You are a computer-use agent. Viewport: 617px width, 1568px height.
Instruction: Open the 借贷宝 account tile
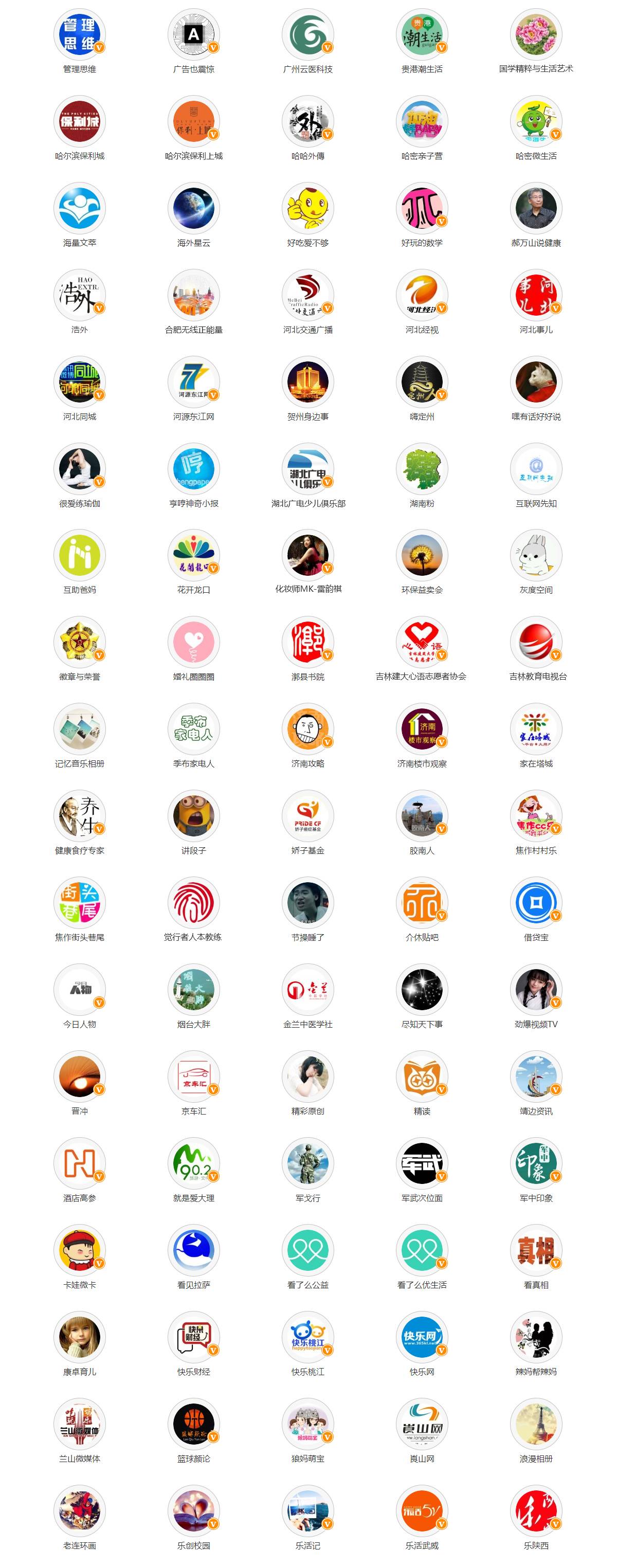536,903
